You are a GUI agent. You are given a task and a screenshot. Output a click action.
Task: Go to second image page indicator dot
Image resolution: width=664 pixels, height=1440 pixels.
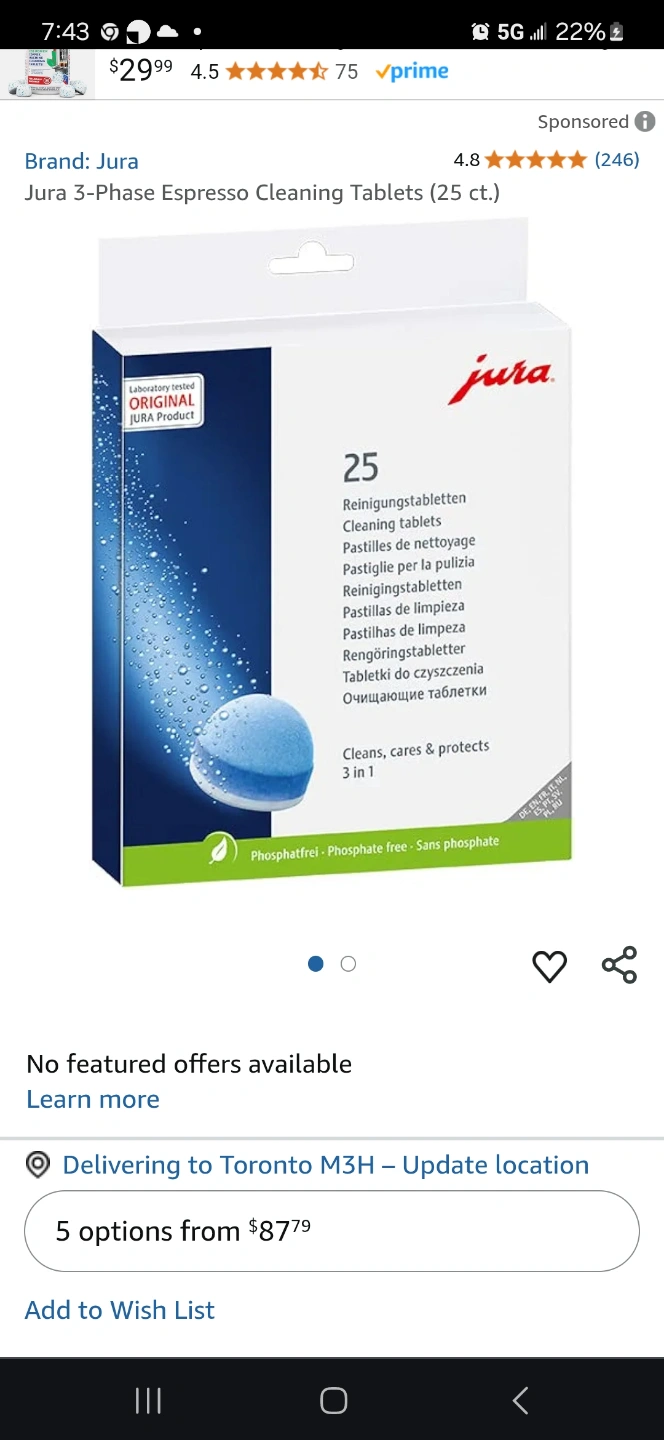[348, 964]
